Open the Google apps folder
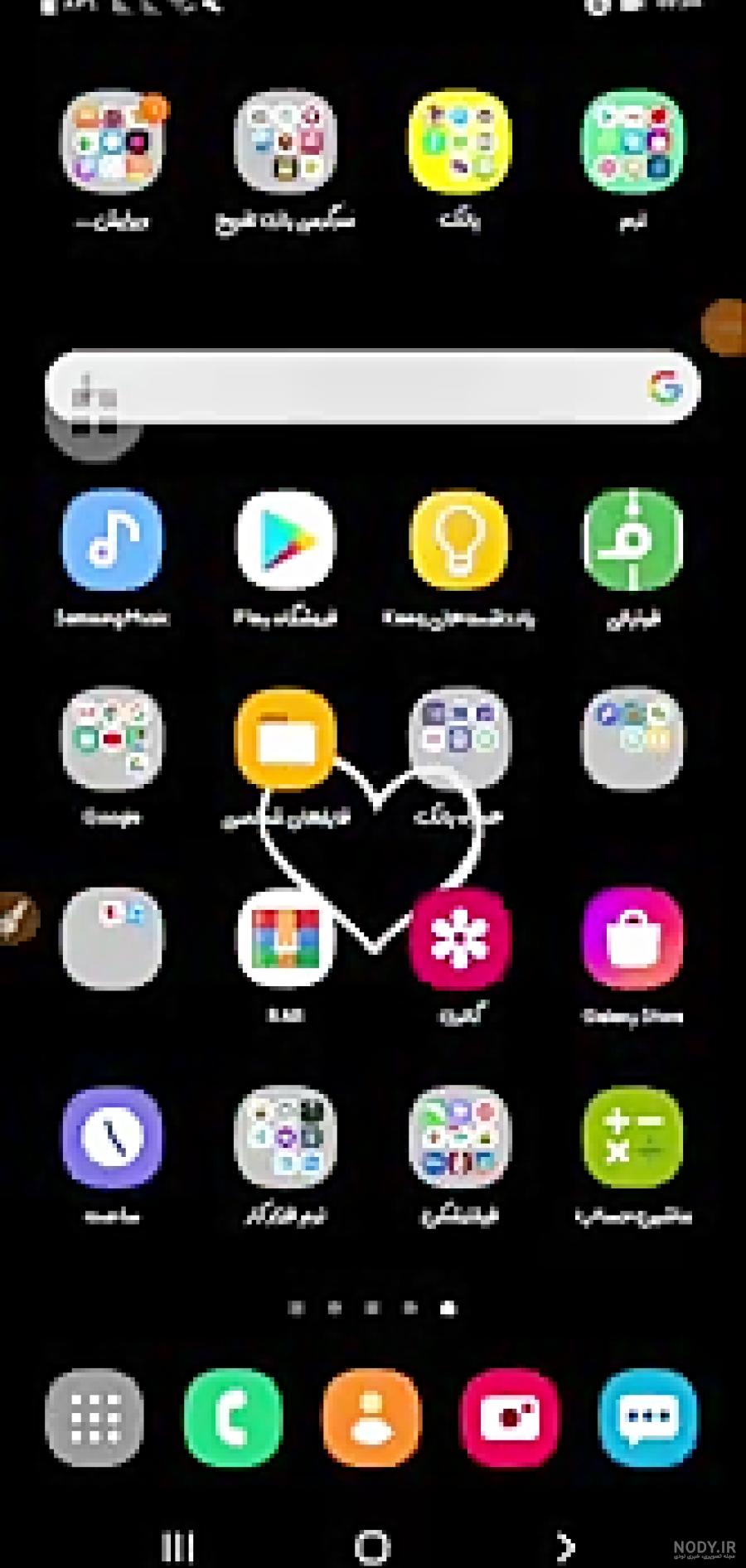This screenshot has width=746, height=1568. 112,738
